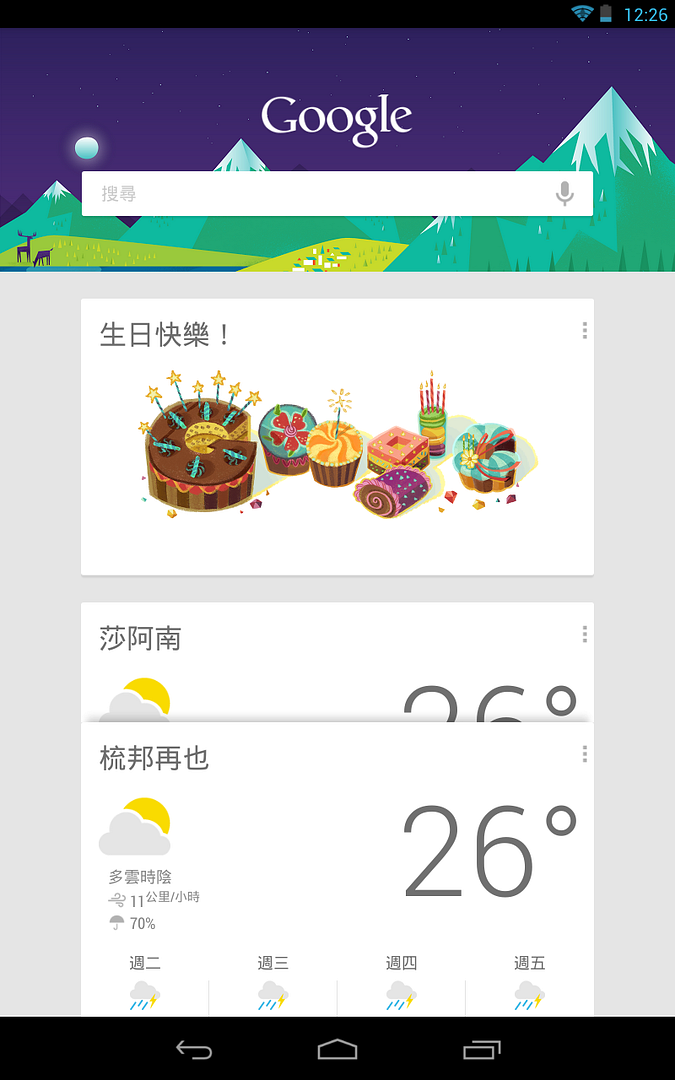Go to the home screen
Screen dimensions: 675x1080
(x=337, y=1049)
